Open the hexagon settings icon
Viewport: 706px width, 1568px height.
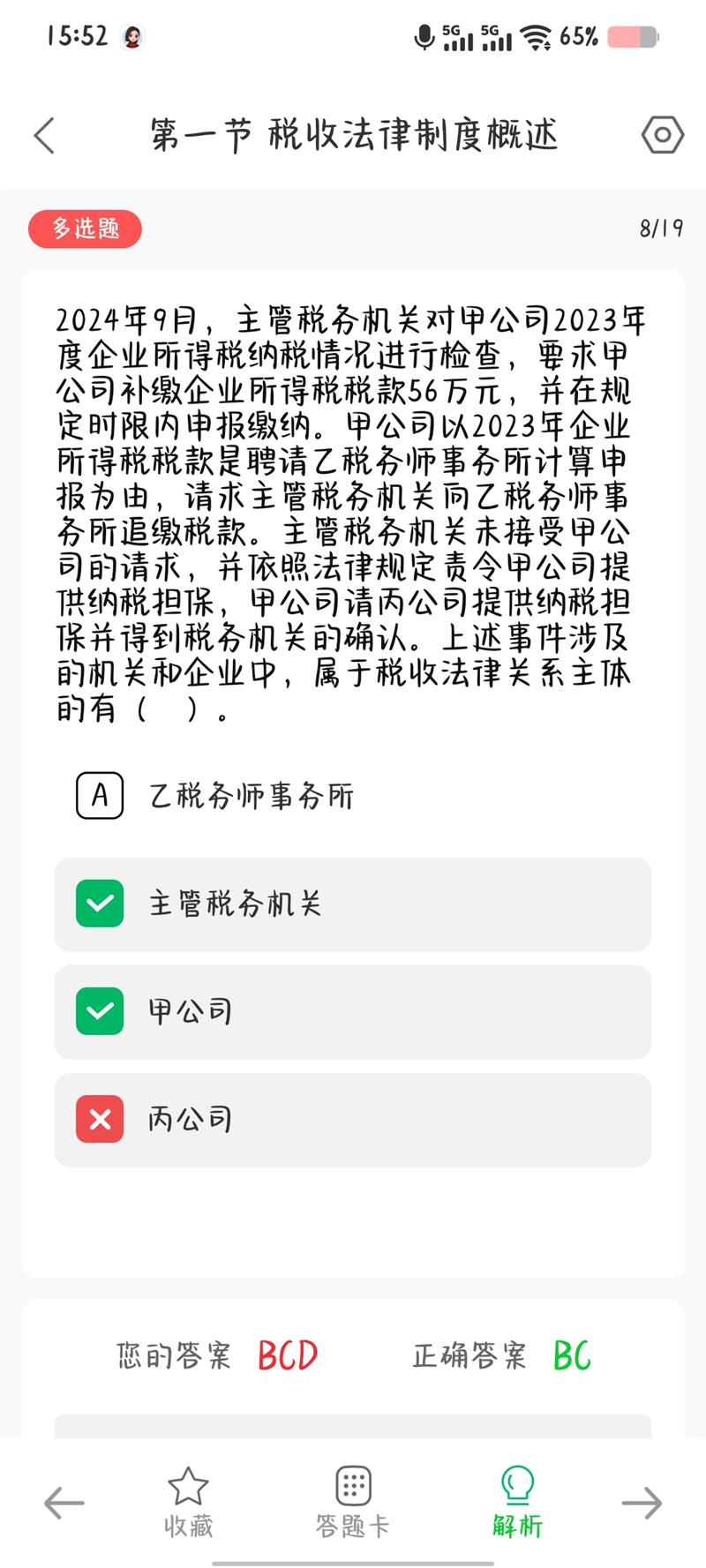click(662, 135)
